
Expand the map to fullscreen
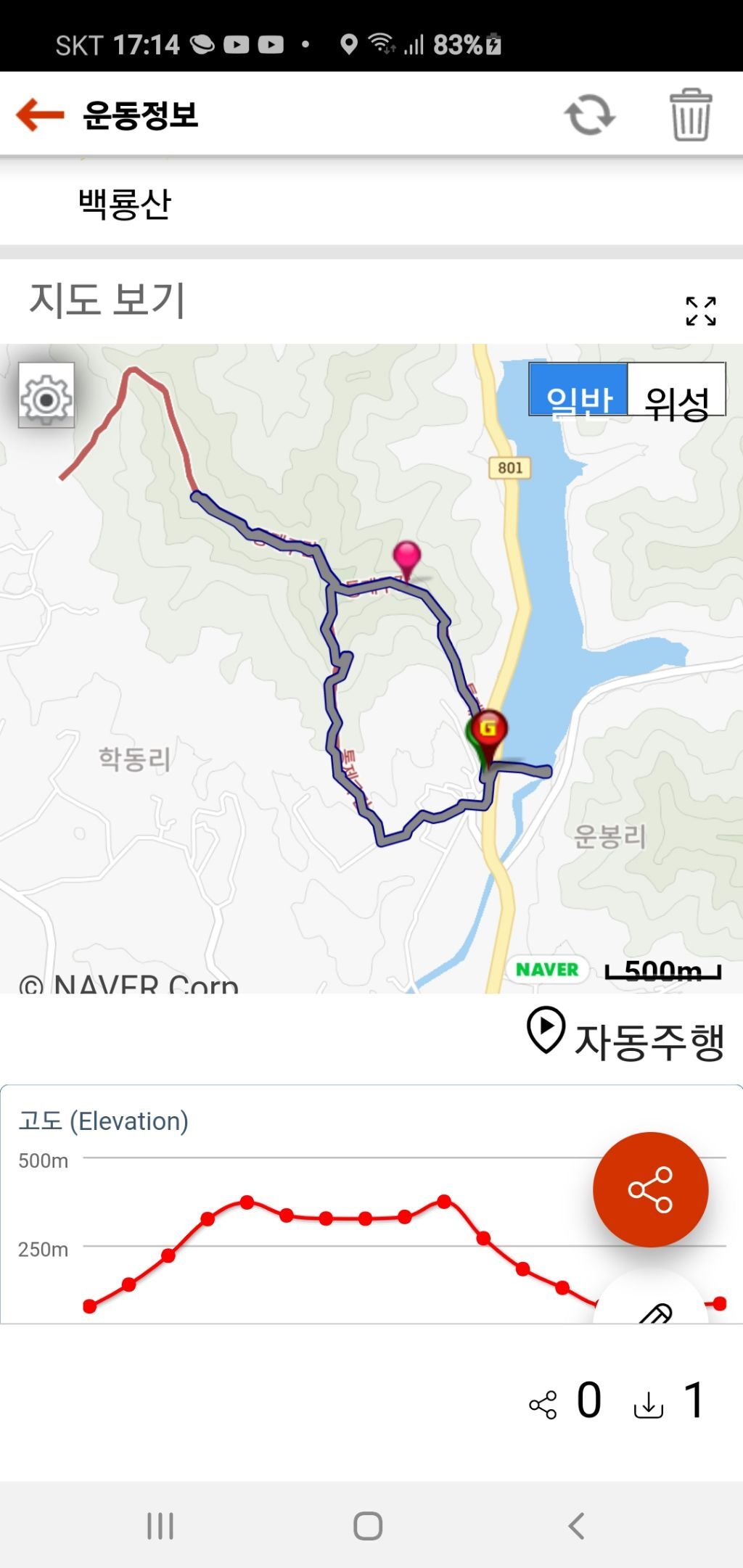(x=701, y=311)
